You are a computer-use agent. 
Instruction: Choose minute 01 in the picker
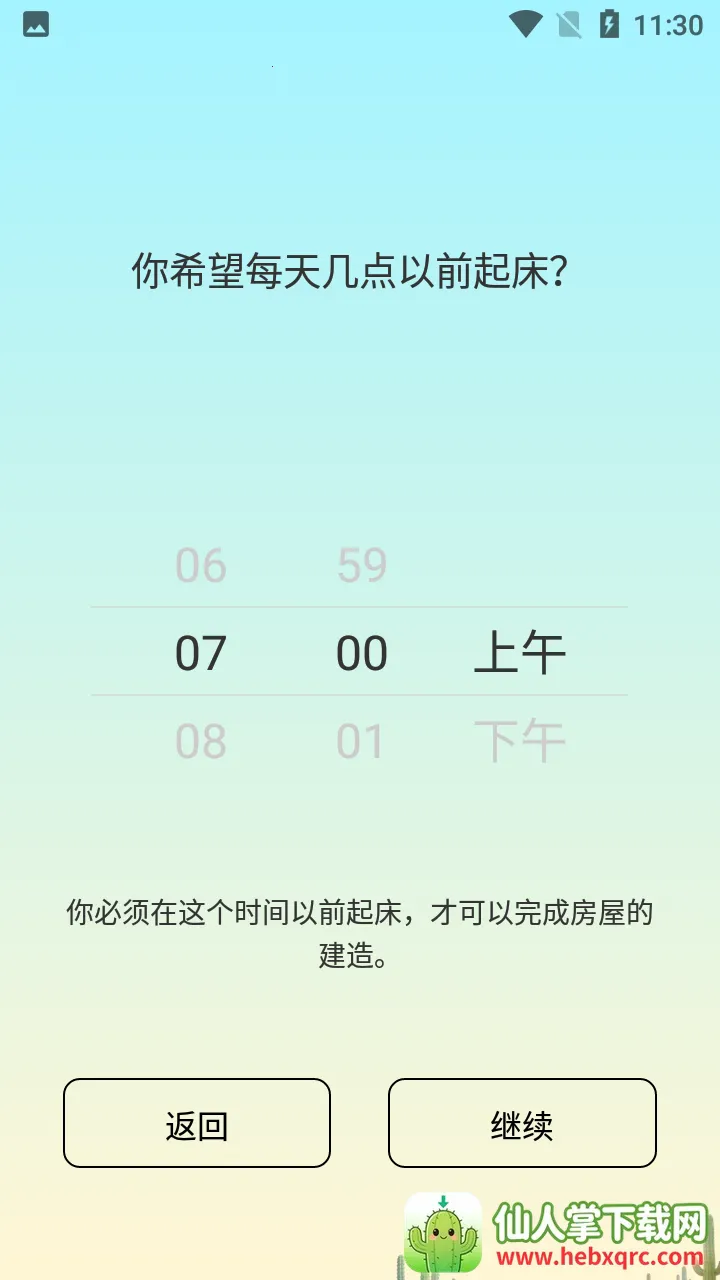pyautogui.click(x=362, y=742)
